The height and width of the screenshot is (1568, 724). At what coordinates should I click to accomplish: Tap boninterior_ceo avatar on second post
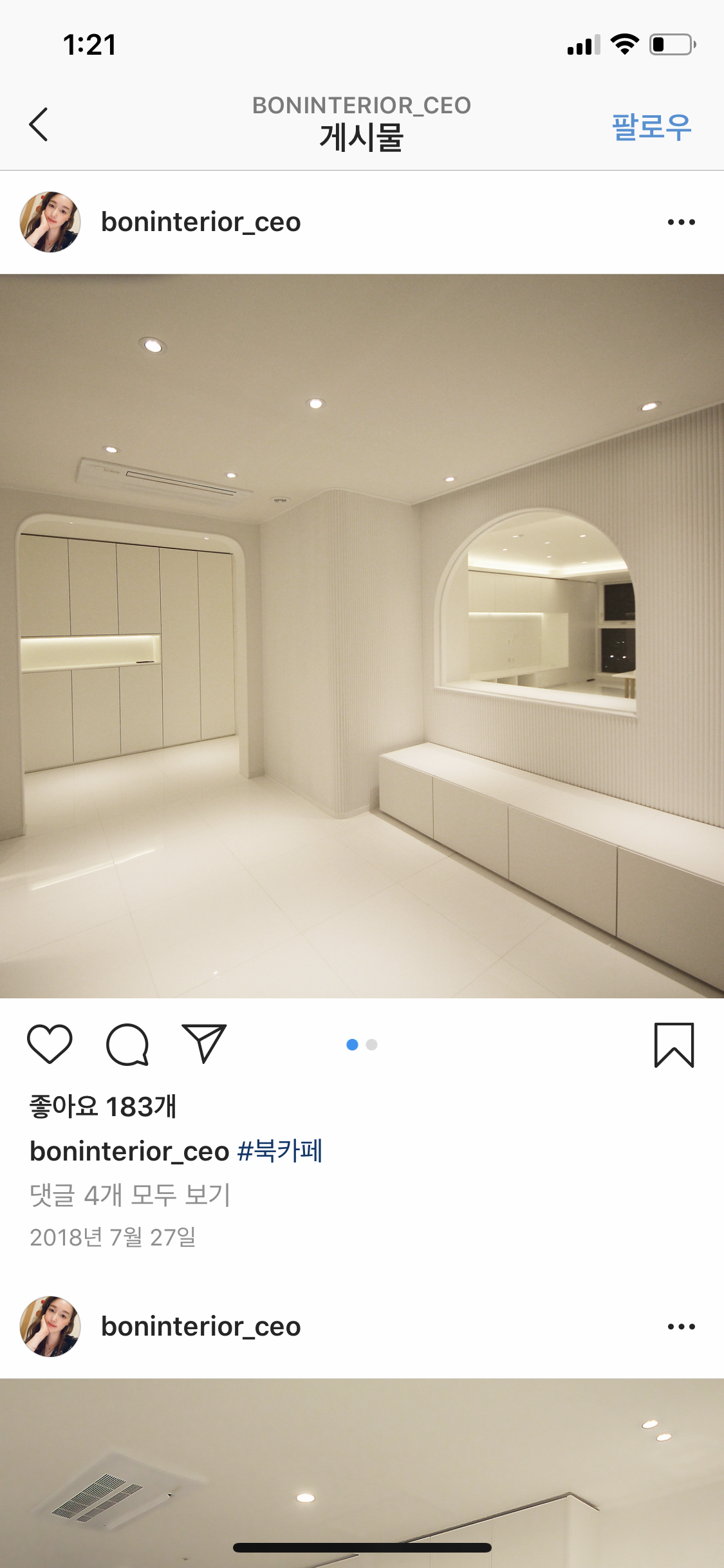click(50, 1327)
